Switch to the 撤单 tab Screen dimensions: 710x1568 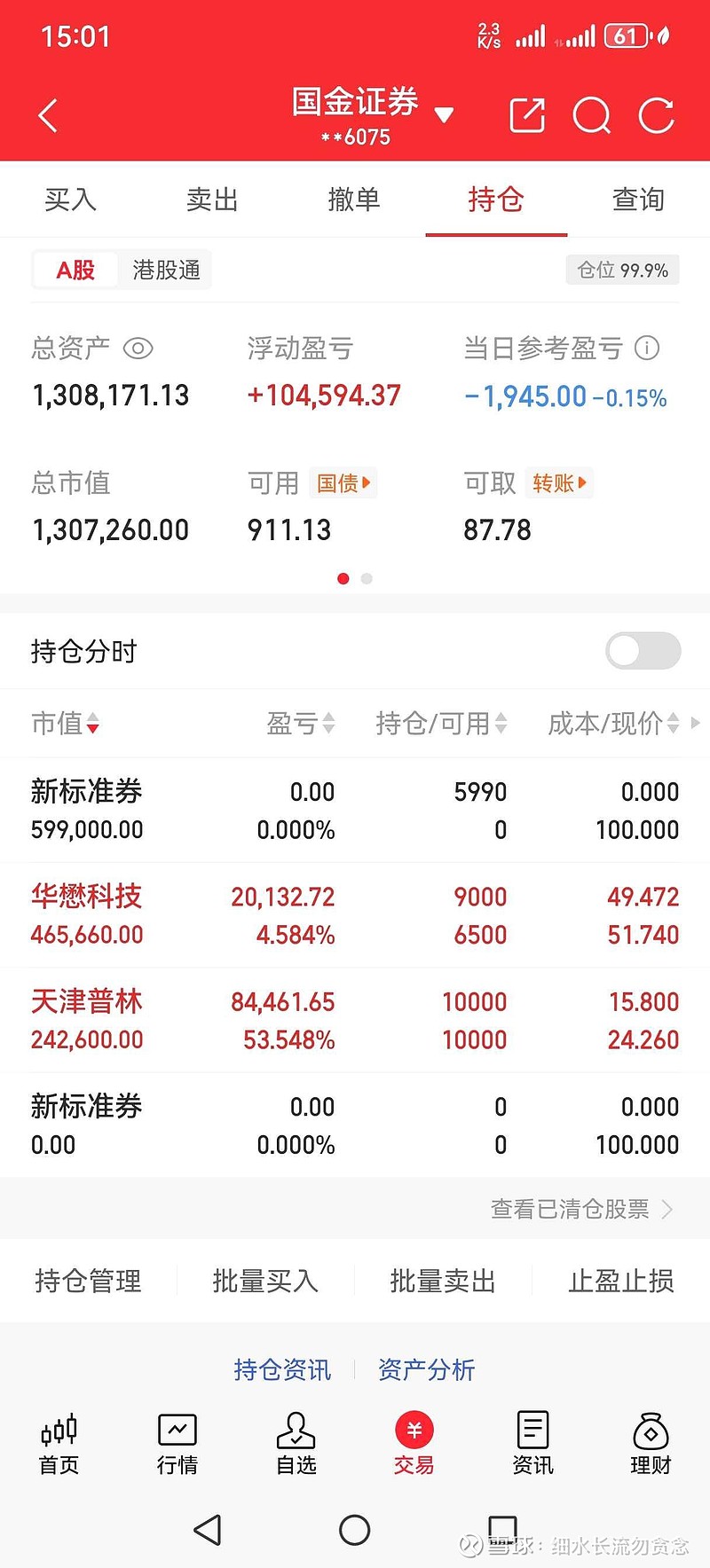354,200
